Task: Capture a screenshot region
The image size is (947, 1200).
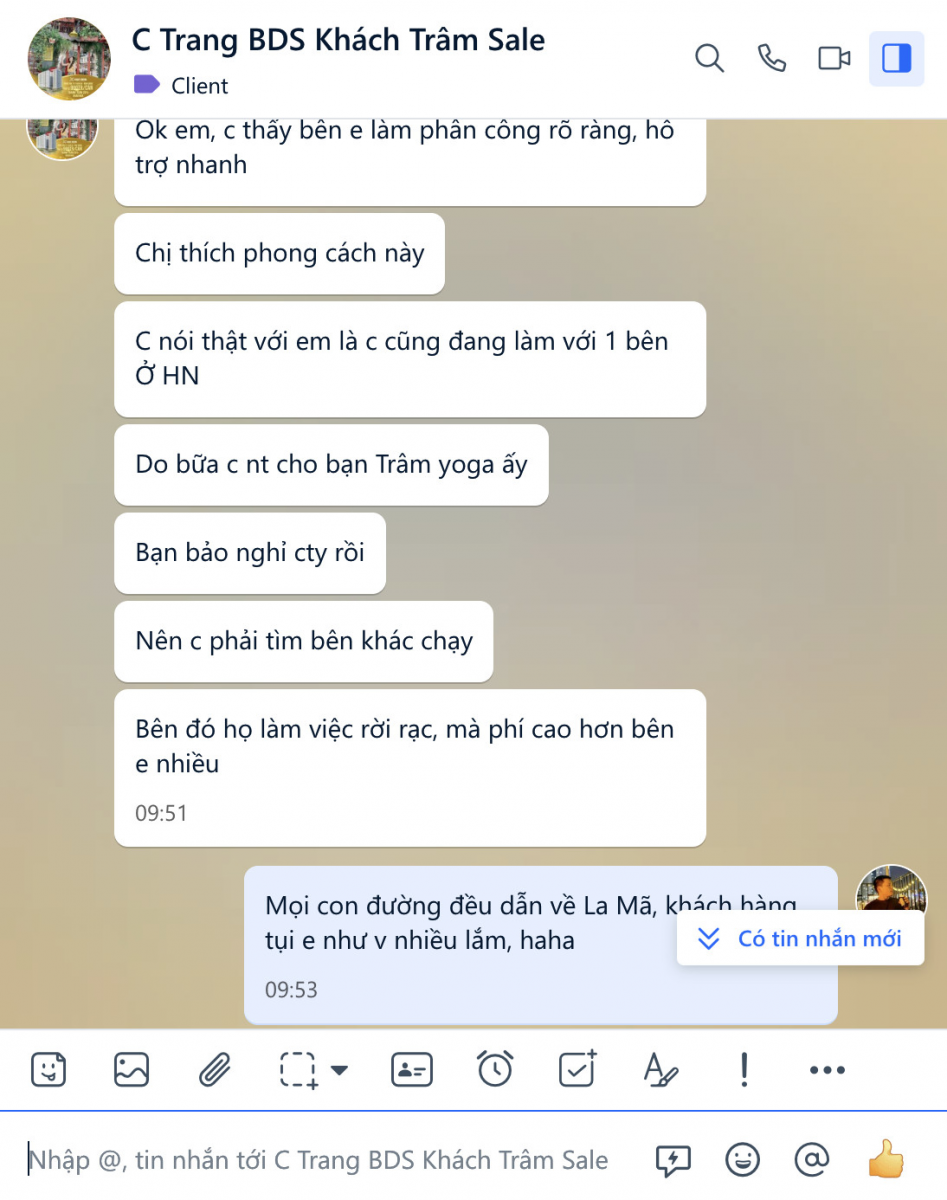Action: (x=298, y=1070)
